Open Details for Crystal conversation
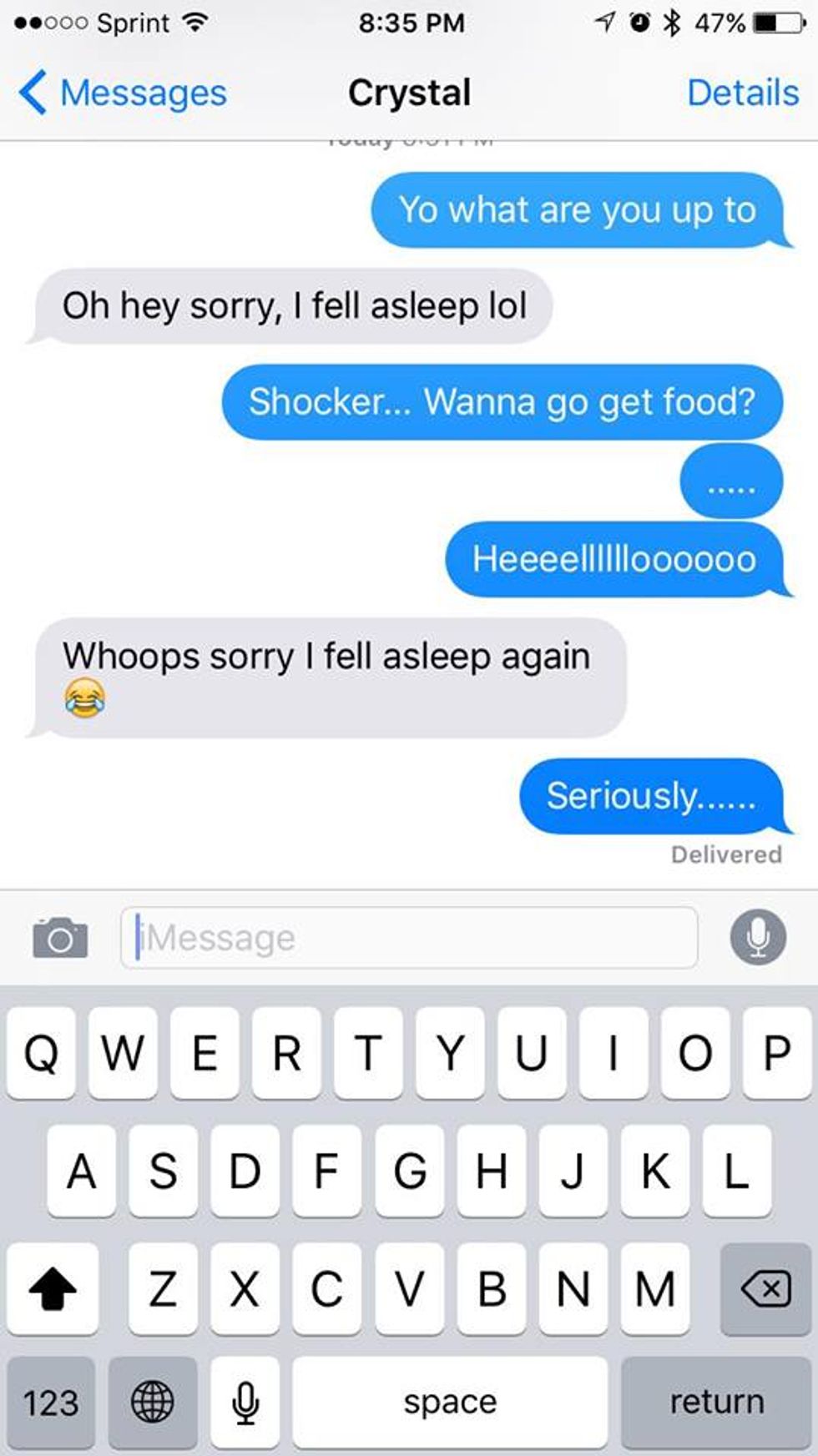The width and height of the screenshot is (818, 1456). click(x=742, y=93)
